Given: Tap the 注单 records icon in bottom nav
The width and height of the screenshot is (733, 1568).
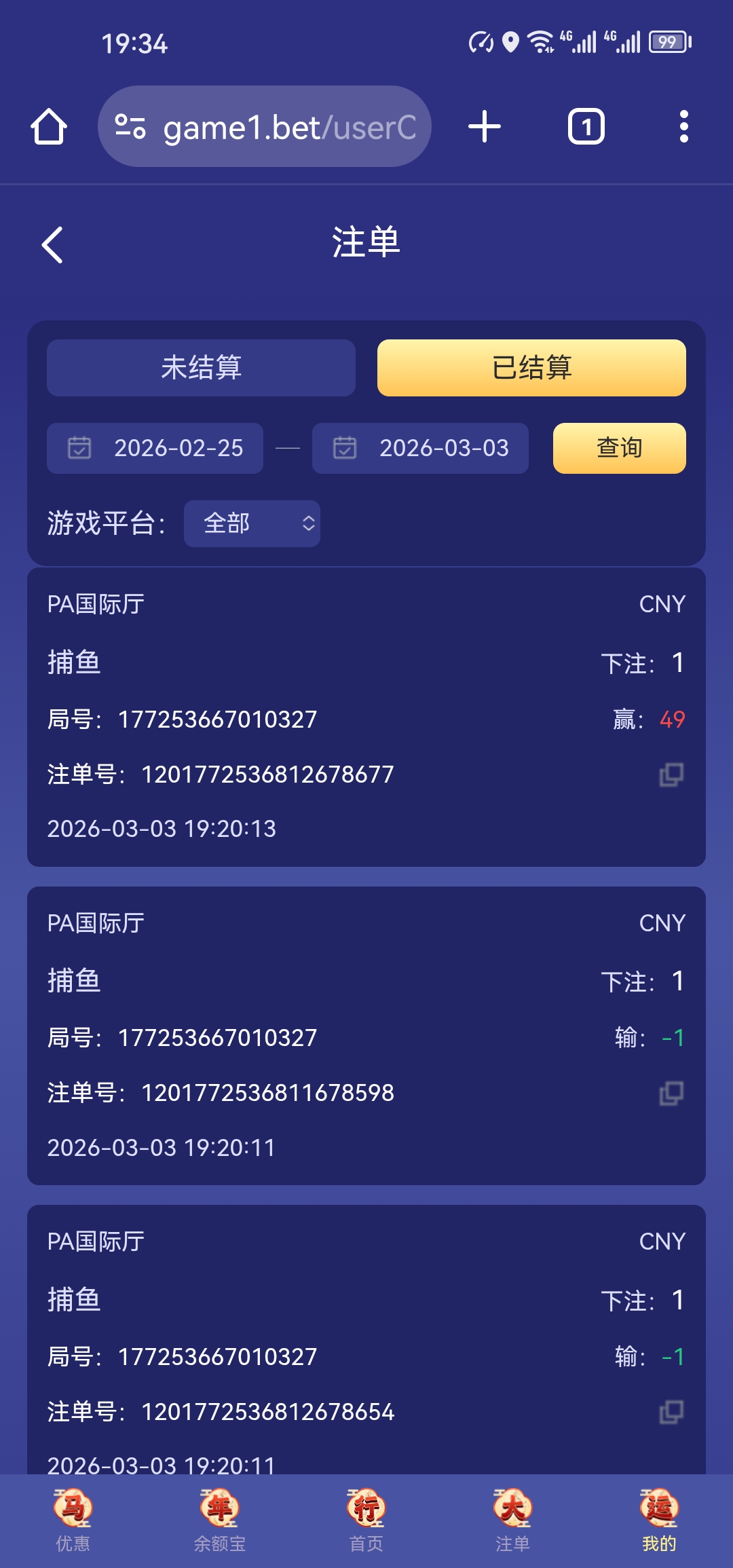Looking at the screenshot, I should coord(512,1518).
